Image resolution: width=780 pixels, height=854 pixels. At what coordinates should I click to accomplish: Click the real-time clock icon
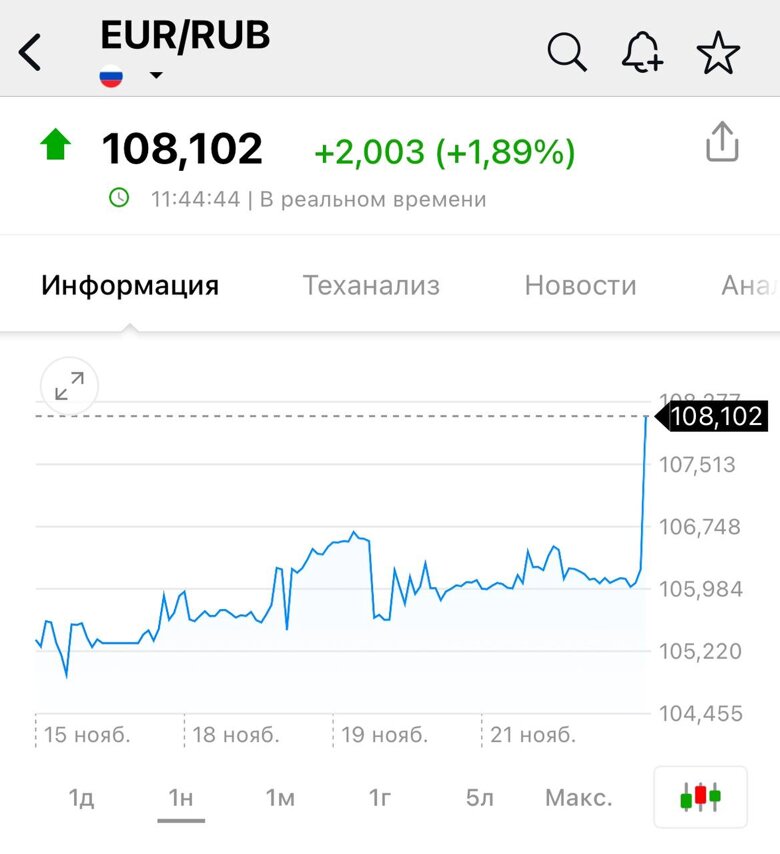(119, 198)
